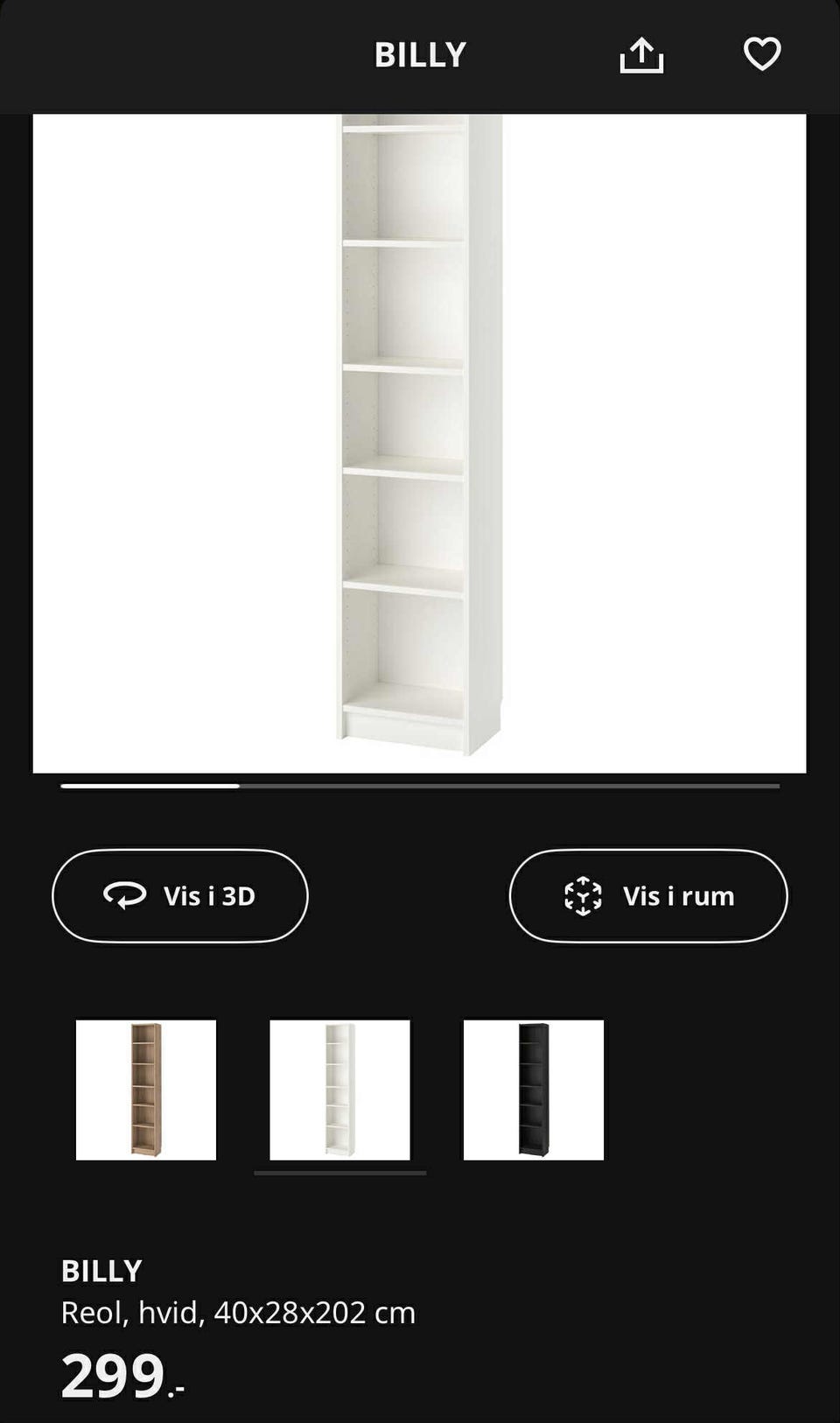Launch Vis i 3D viewer
The height and width of the screenshot is (1423, 840).
click(x=180, y=895)
